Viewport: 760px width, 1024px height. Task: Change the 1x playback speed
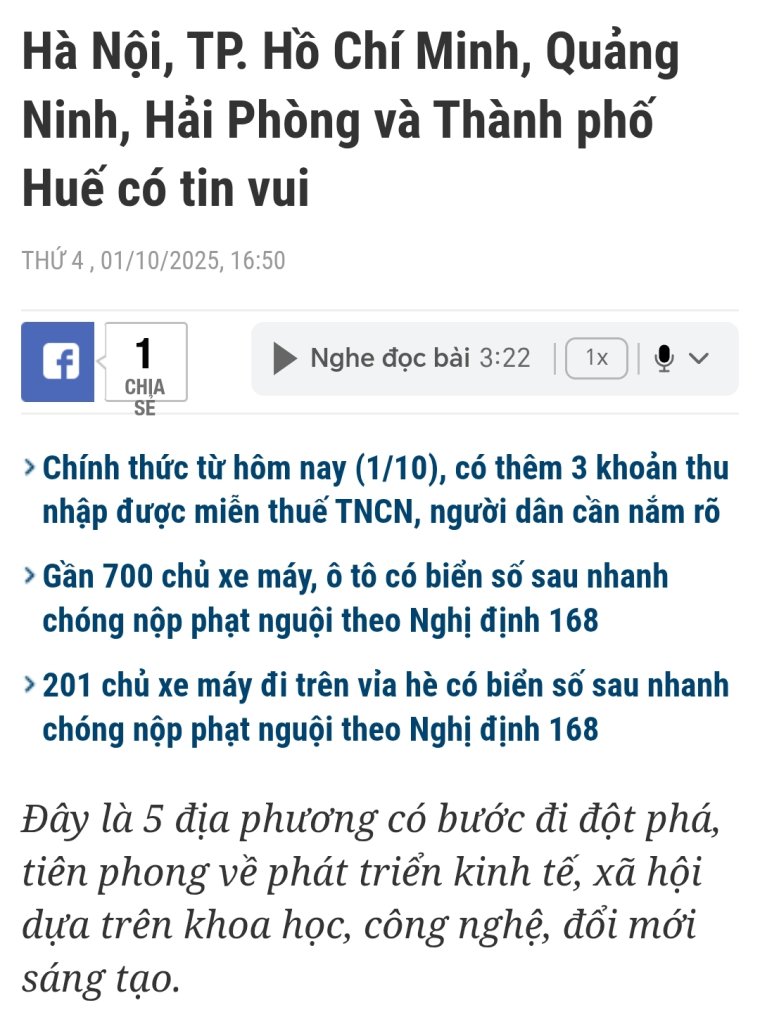click(597, 358)
